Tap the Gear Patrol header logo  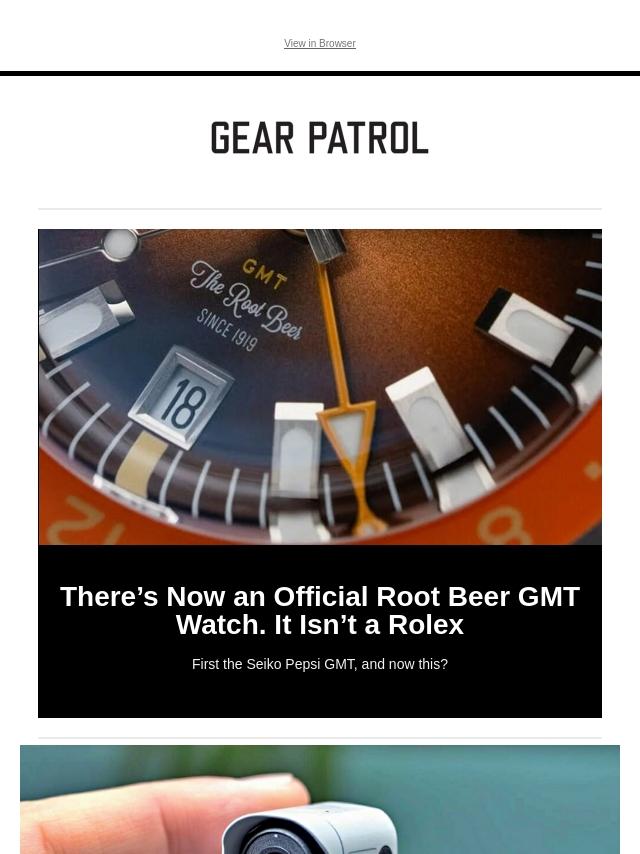click(x=320, y=139)
